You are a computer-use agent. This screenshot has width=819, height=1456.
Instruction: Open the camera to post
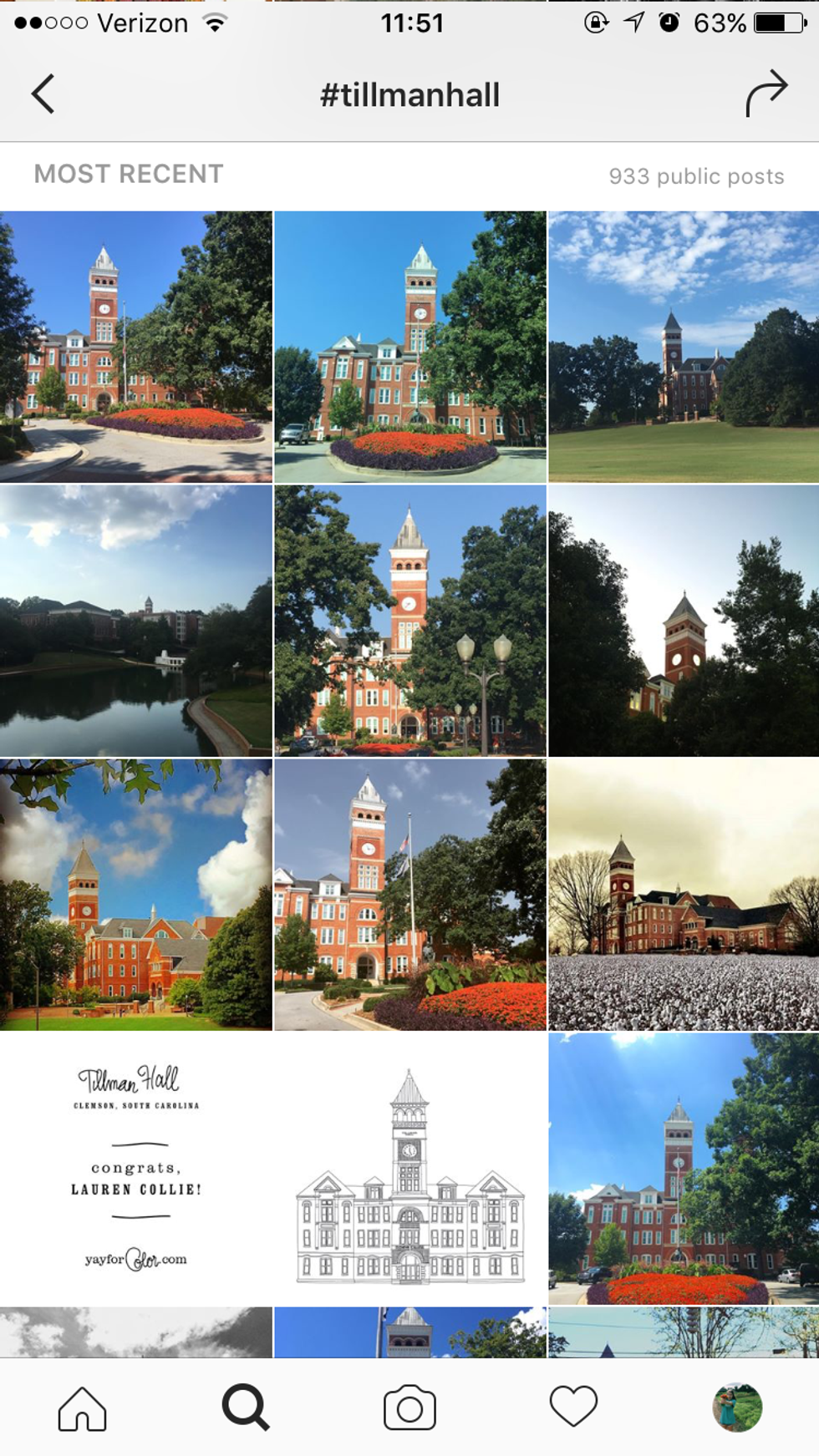tap(409, 1408)
